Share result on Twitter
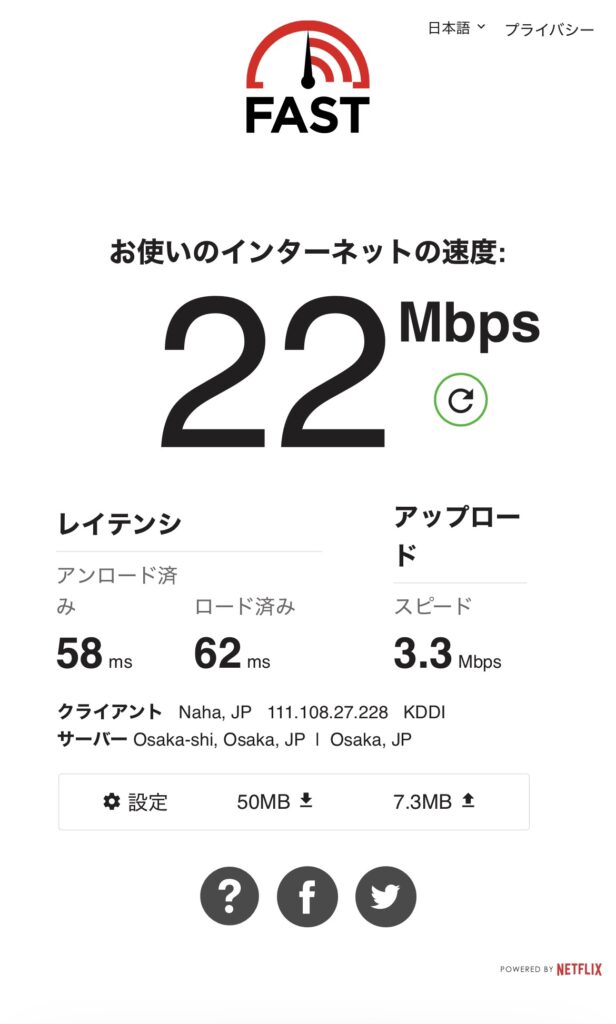 tap(385, 897)
